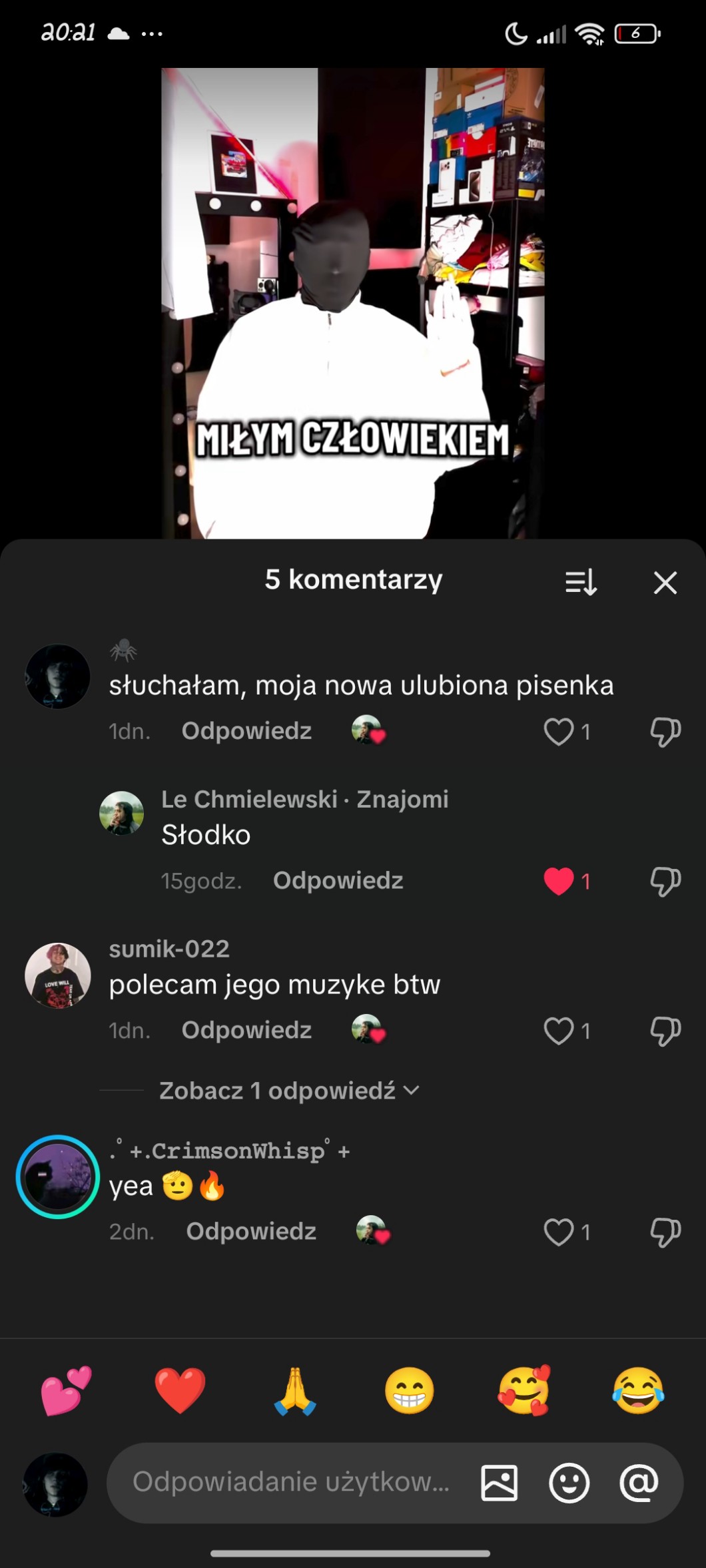Dislike CrimsonWhisp's comment
The width and height of the screenshot is (706, 1568).
pyautogui.click(x=665, y=1232)
